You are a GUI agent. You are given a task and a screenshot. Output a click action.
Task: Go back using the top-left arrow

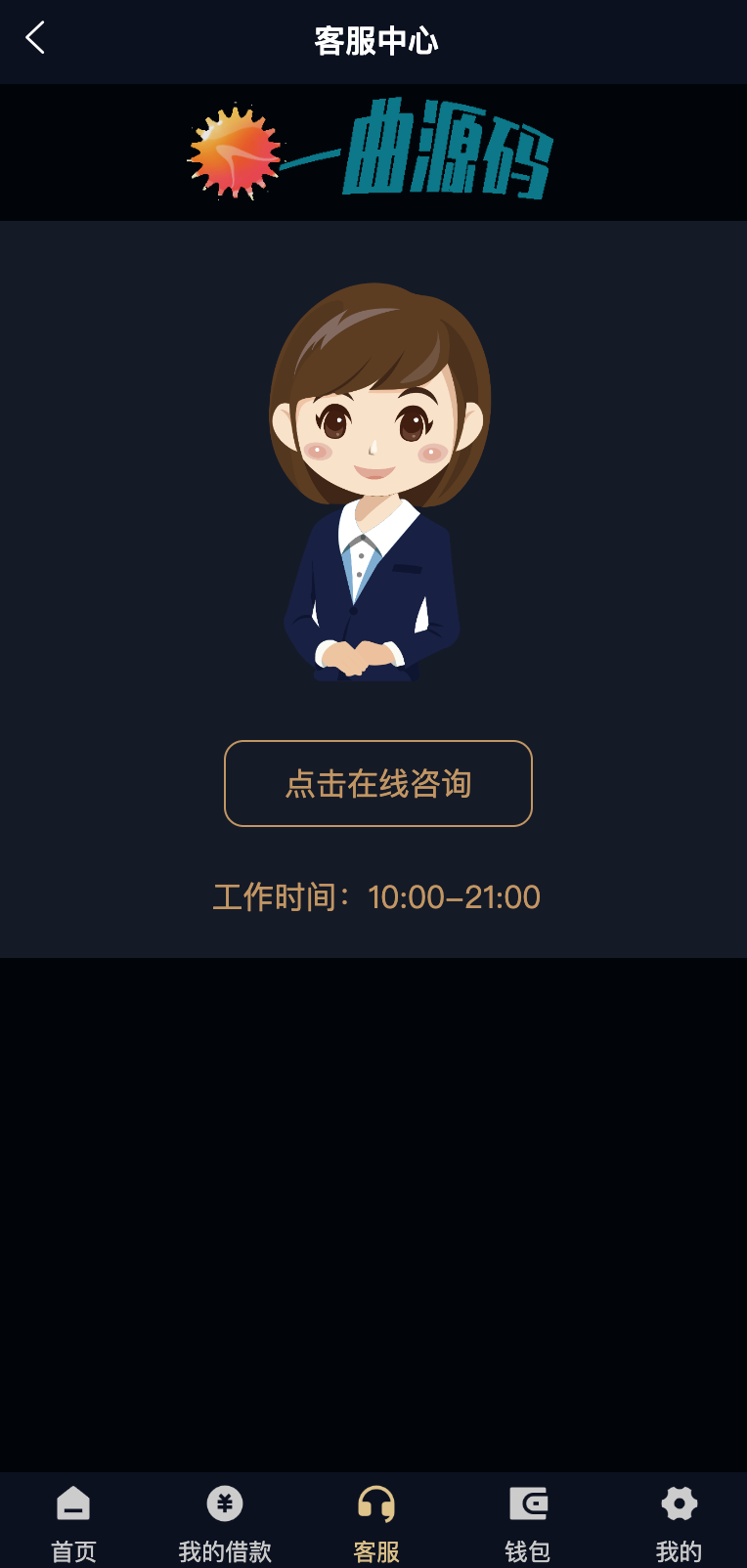[x=35, y=39]
